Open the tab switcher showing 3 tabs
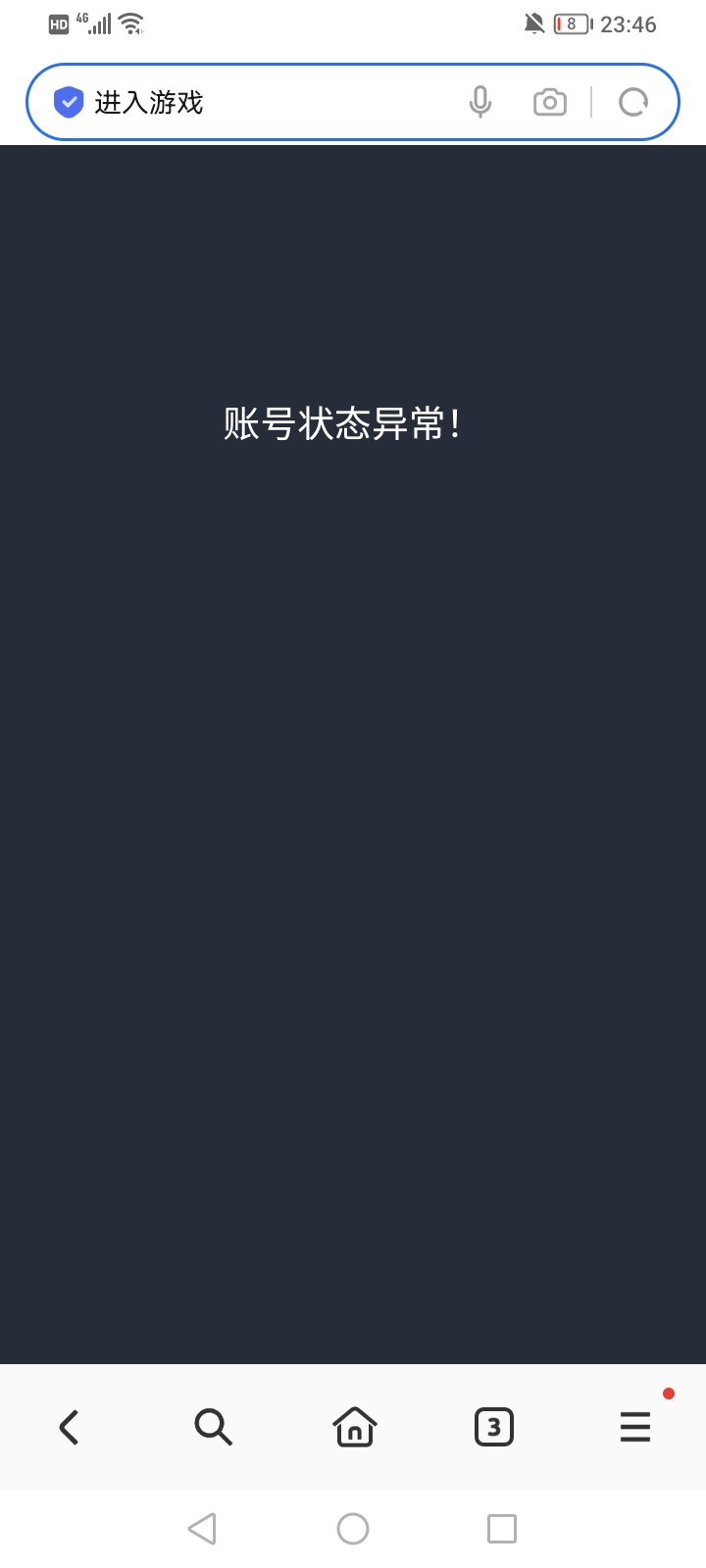The image size is (706, 1568). pos(494,1427)
